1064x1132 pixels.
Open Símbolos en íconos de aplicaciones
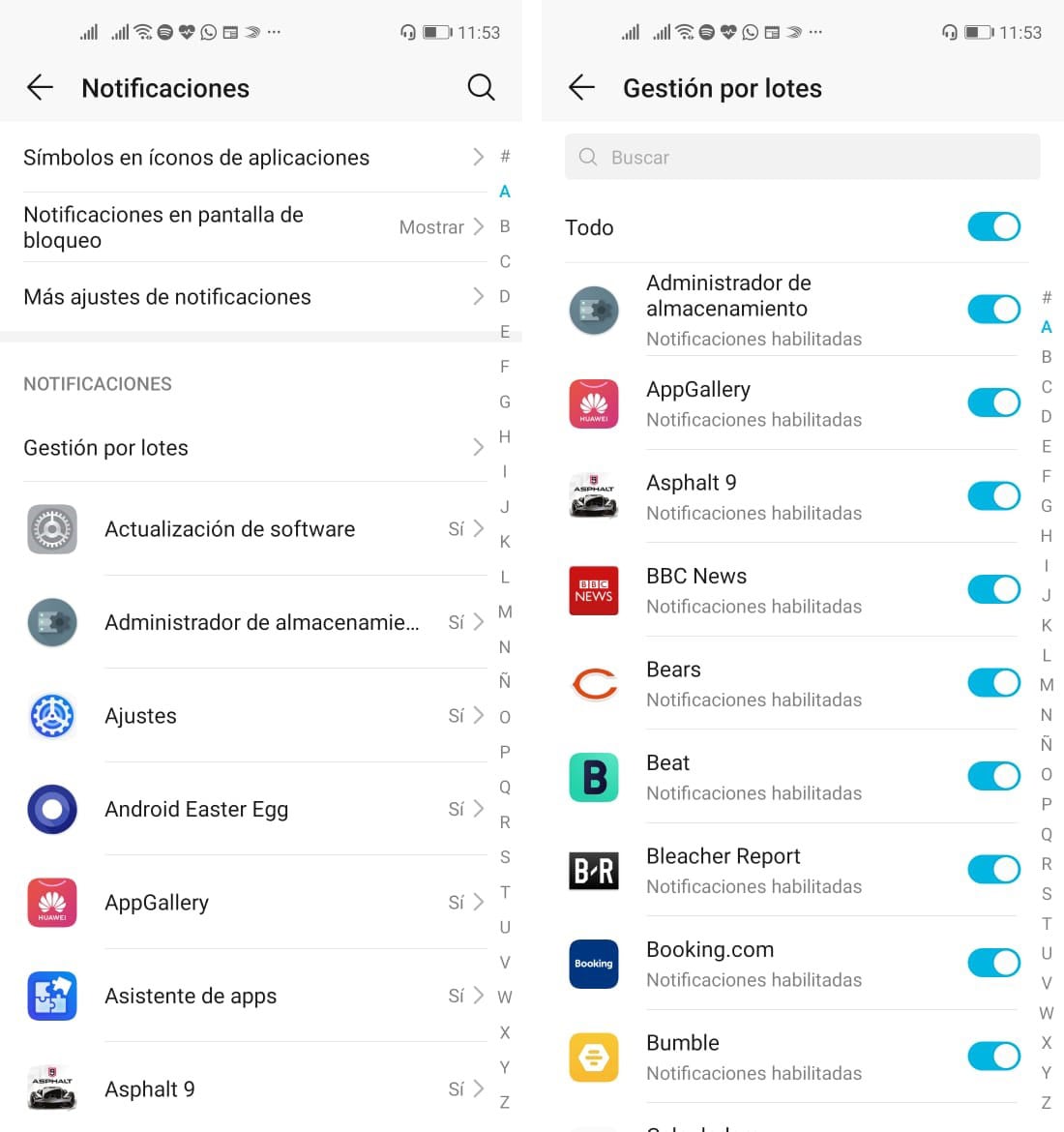(x=242, y=157)
